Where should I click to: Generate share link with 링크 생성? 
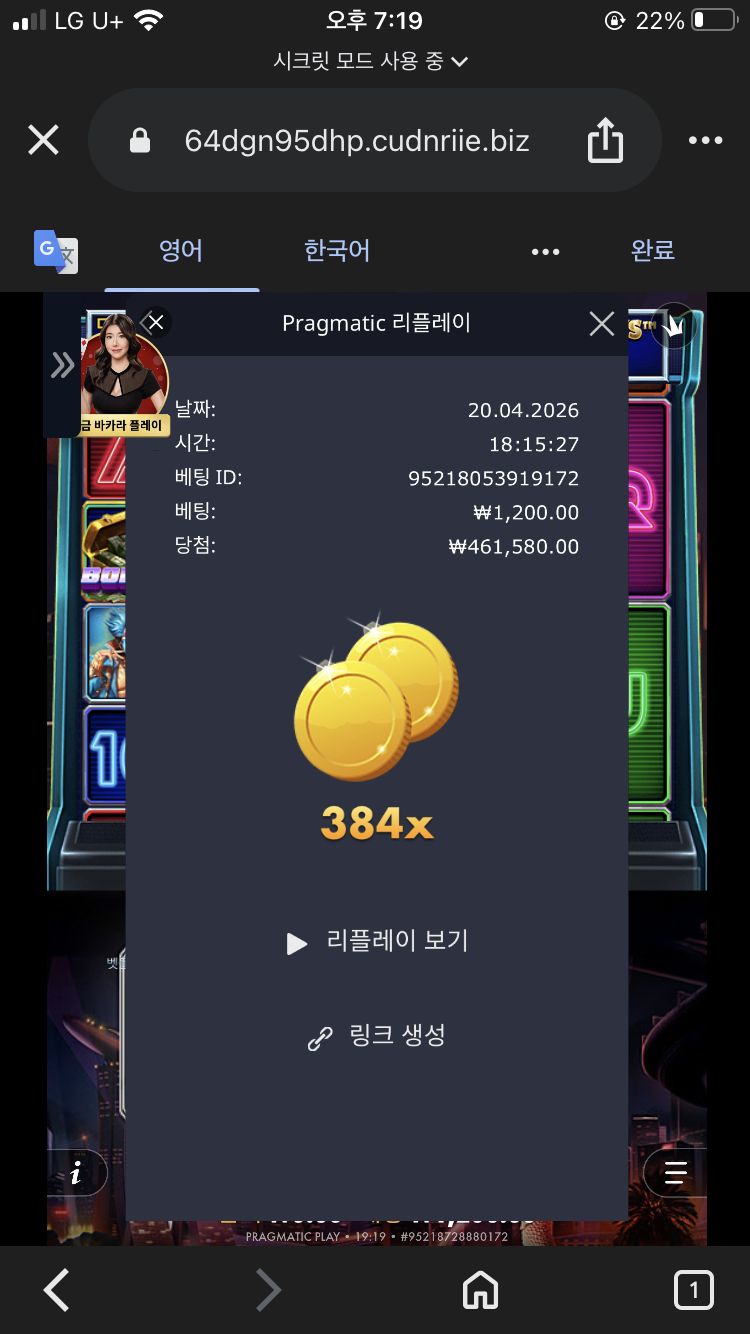coord(377,1037)
